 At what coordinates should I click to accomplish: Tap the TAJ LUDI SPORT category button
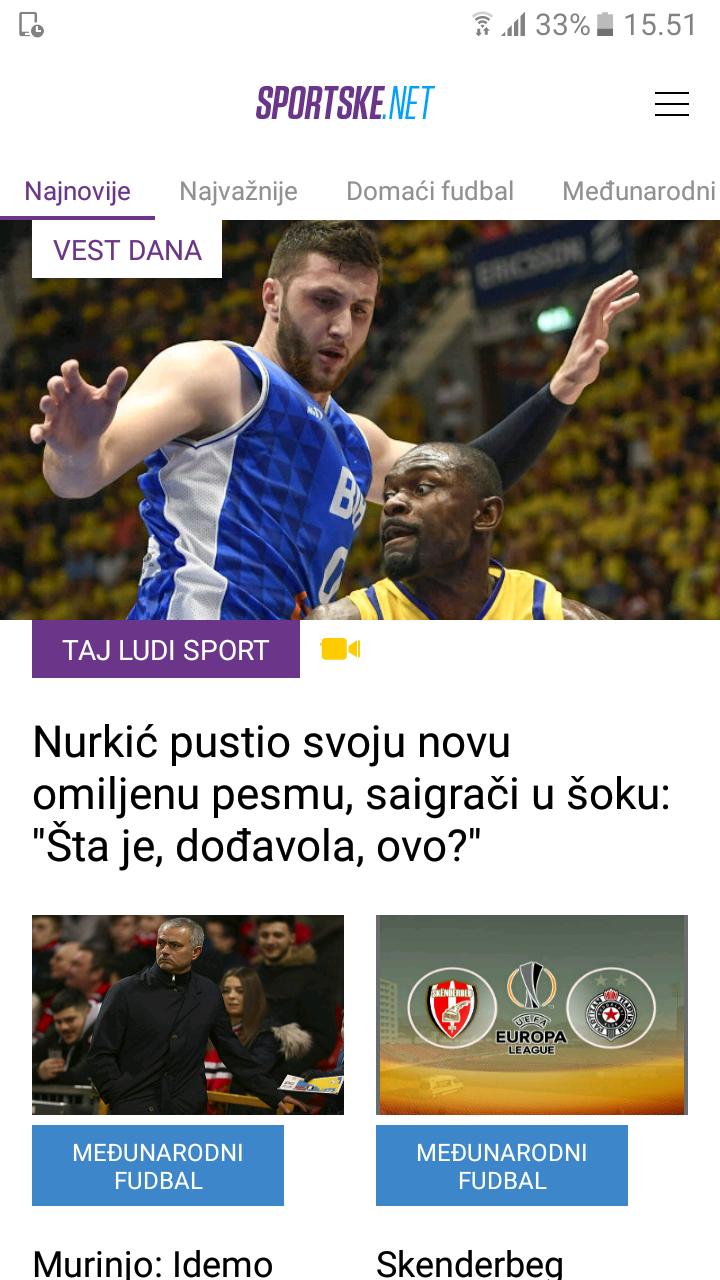click(x=165, y=649)
